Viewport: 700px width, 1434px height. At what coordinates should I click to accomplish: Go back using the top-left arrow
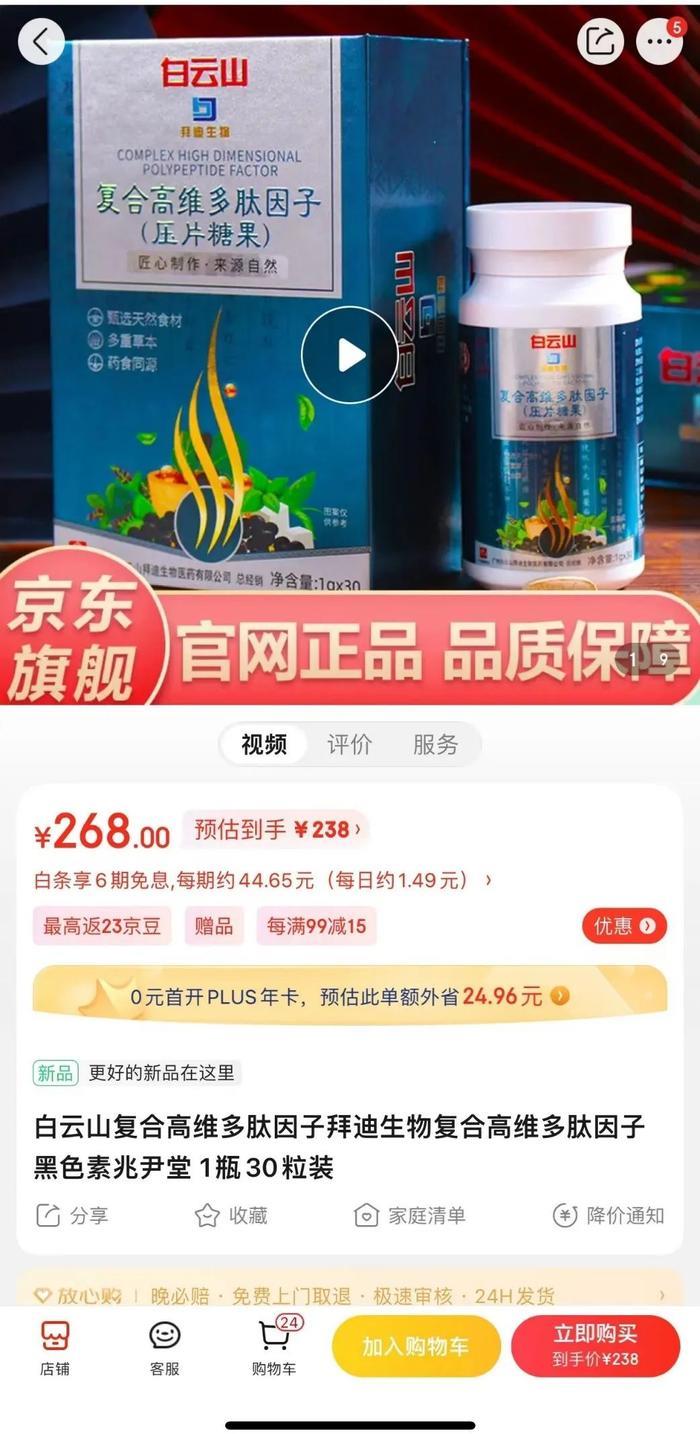[41, 42]
